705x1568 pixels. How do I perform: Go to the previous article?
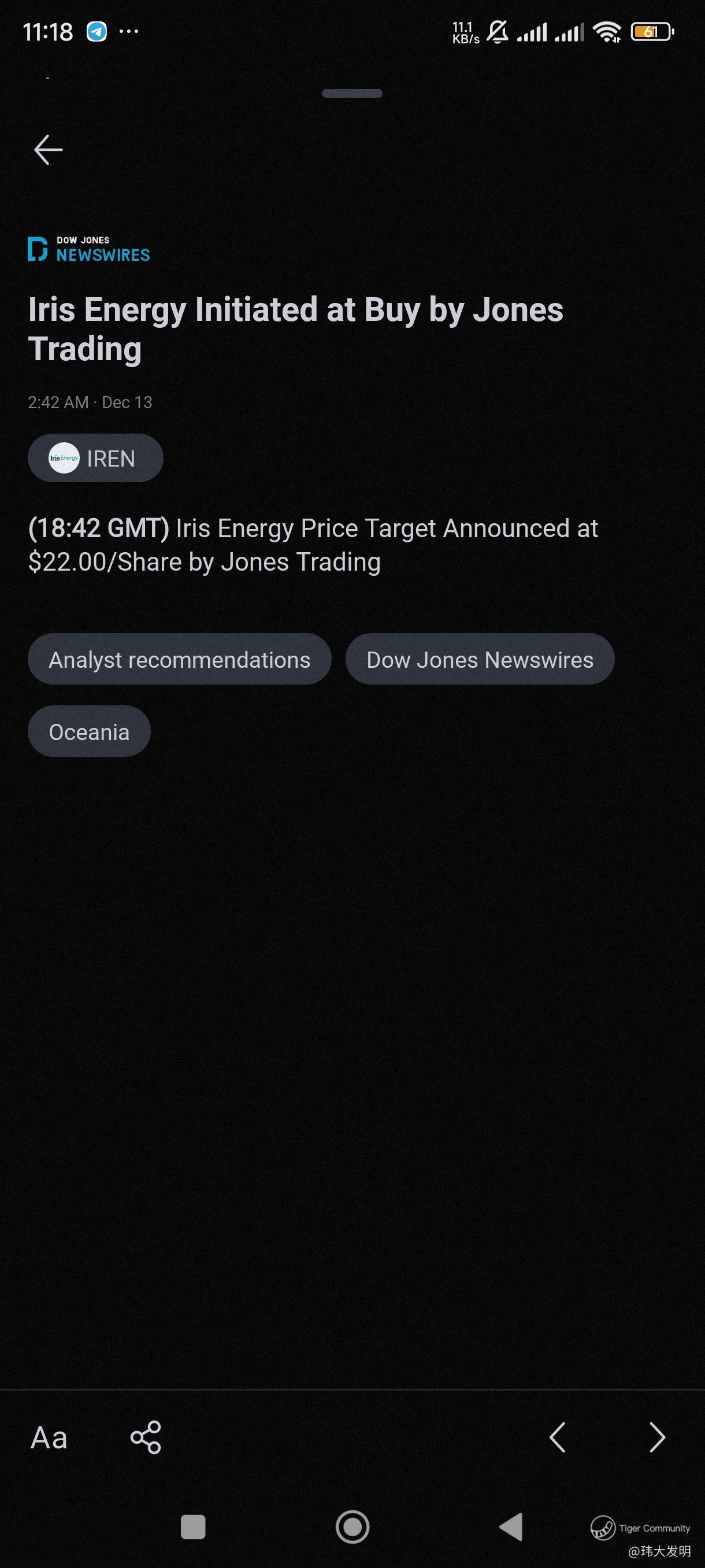pos(557,1438)
